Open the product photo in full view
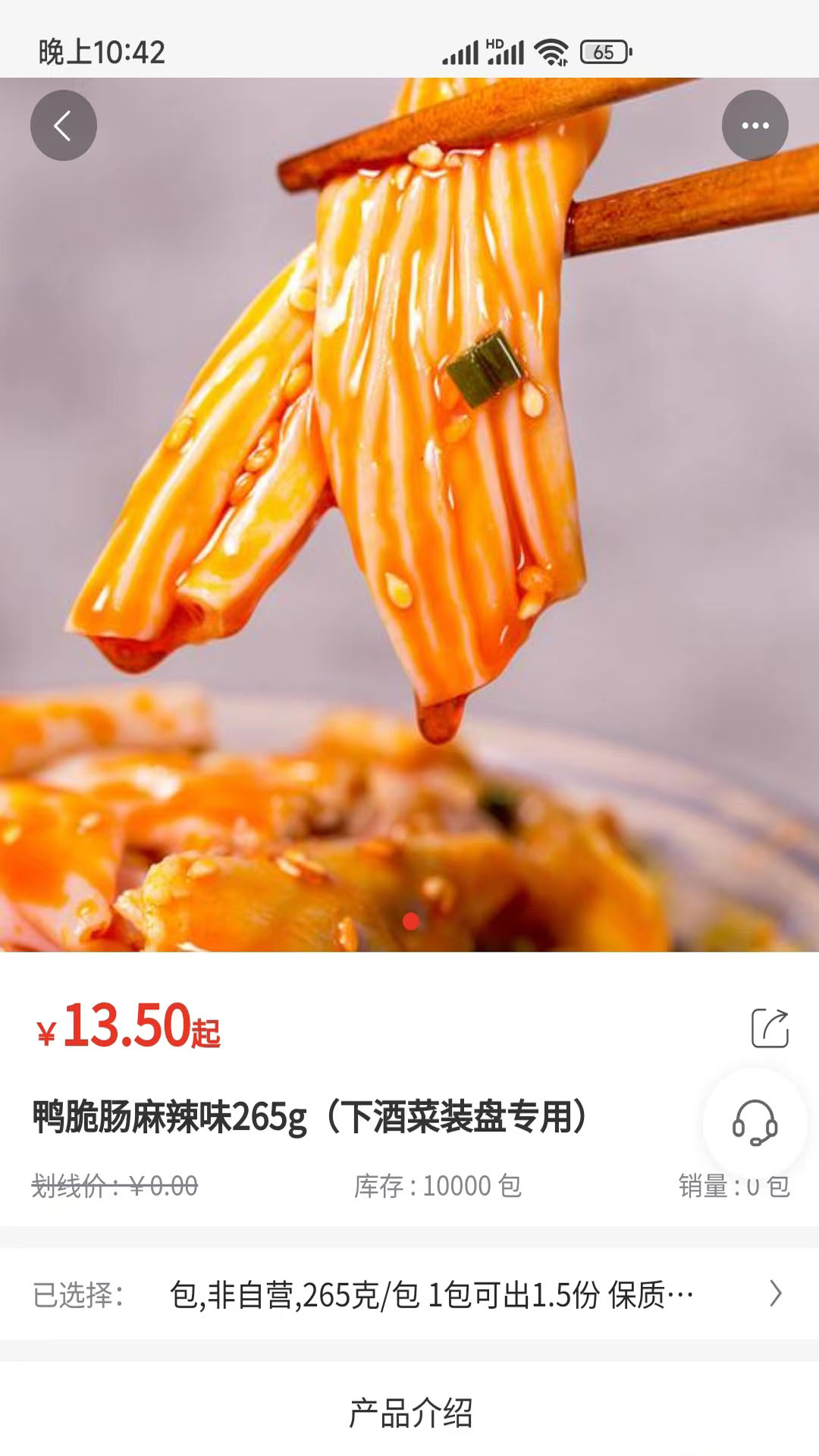Screen dimensions: 819x1456 coord(409,514)
